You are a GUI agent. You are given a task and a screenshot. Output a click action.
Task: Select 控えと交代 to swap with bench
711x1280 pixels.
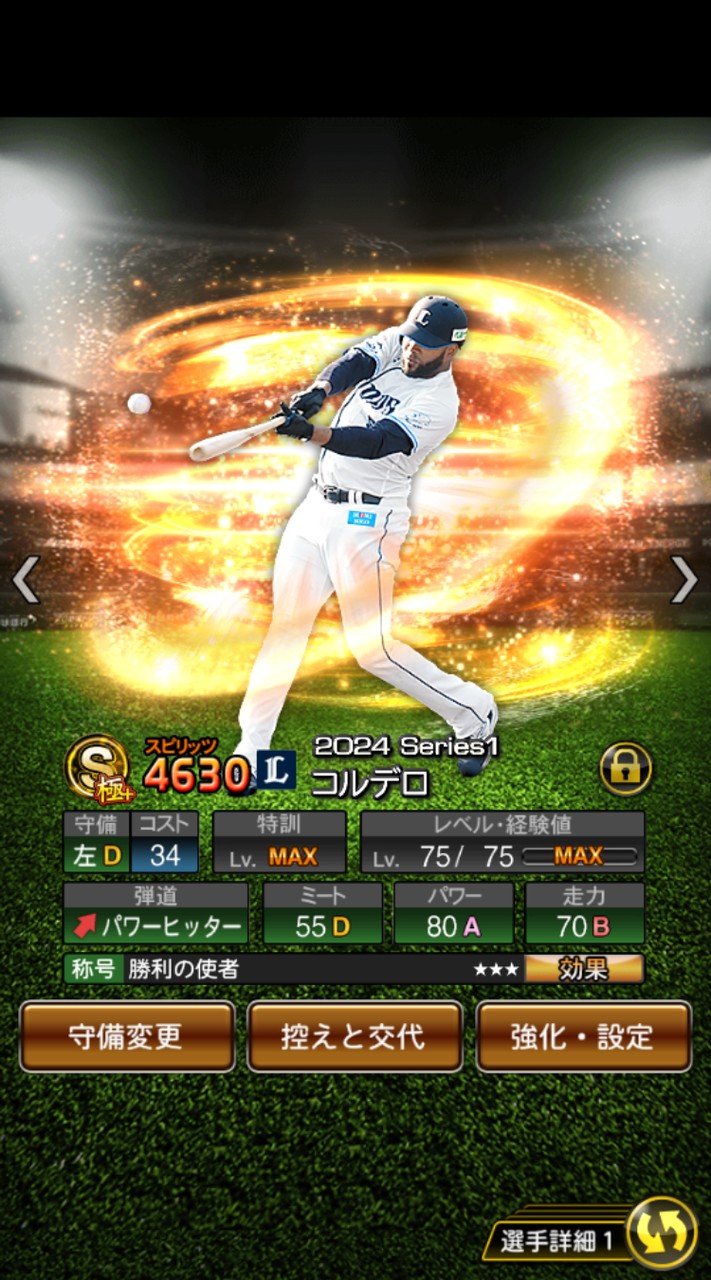click(354, 1036)
